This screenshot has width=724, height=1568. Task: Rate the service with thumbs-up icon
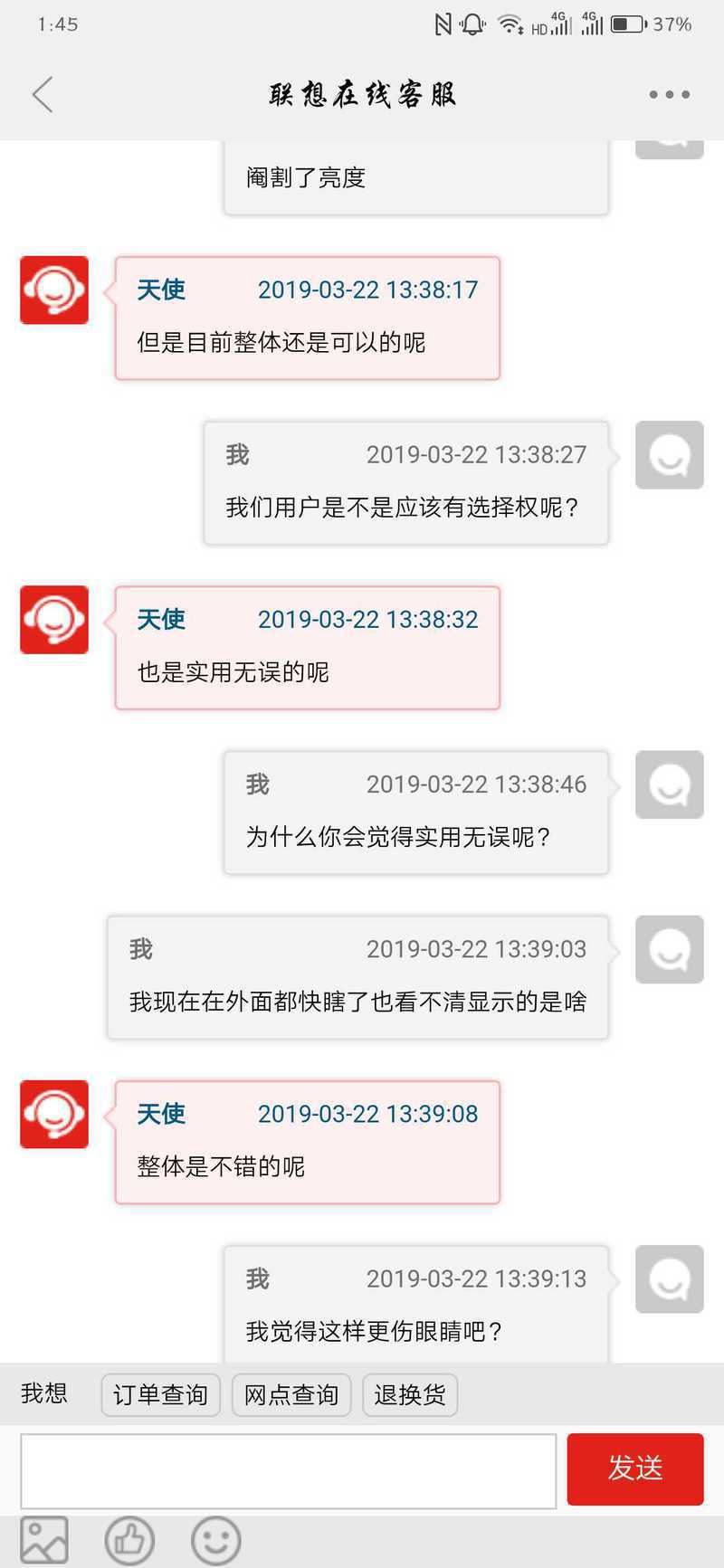(129, 1540)
